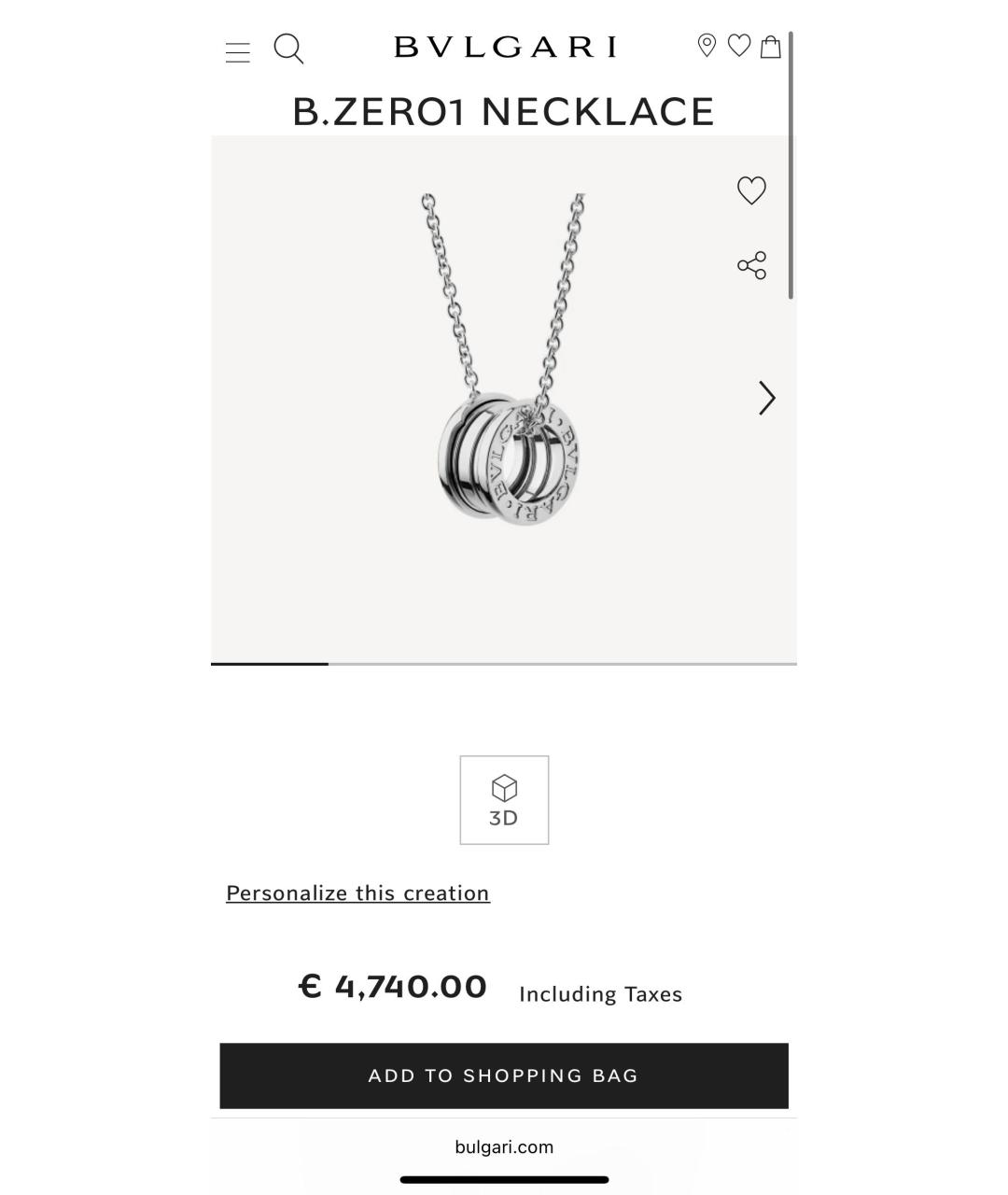Image resolution: width=1008 pixels, height=1195 pixels.
Task: Open the shopping bag icon
Action: [x=772, y=45]
